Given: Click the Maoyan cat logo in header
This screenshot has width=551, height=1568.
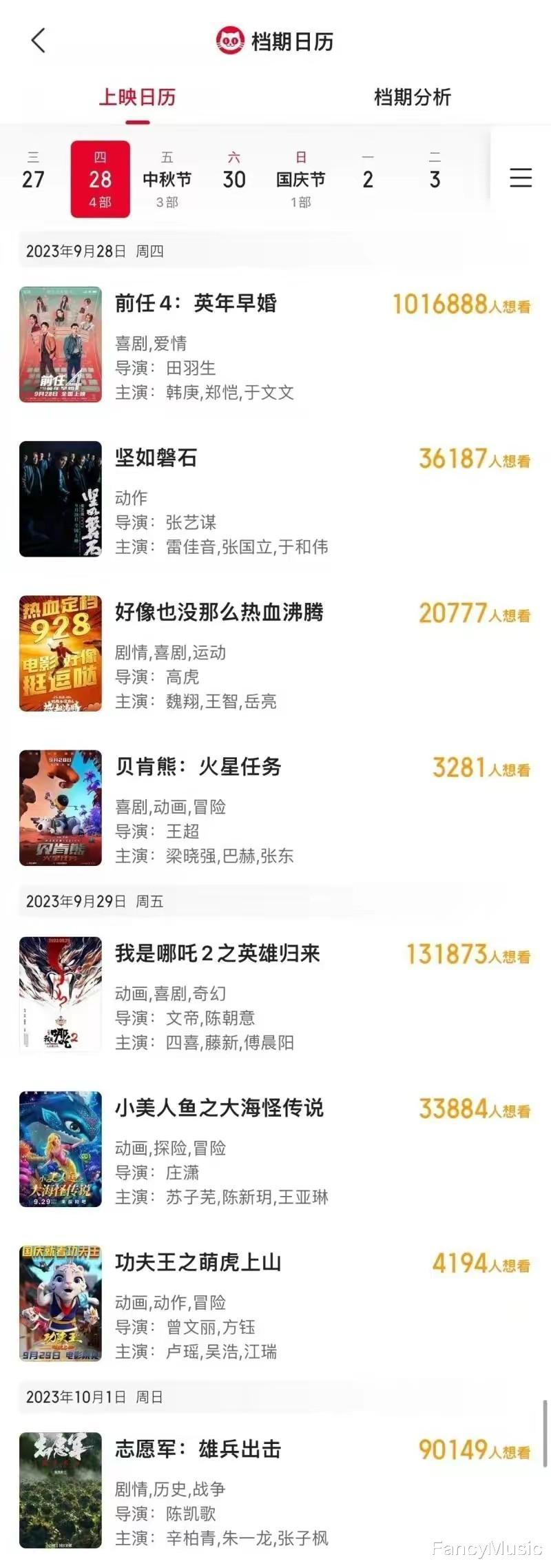Looking at the screenshot, I should click(x=229, y=39).
